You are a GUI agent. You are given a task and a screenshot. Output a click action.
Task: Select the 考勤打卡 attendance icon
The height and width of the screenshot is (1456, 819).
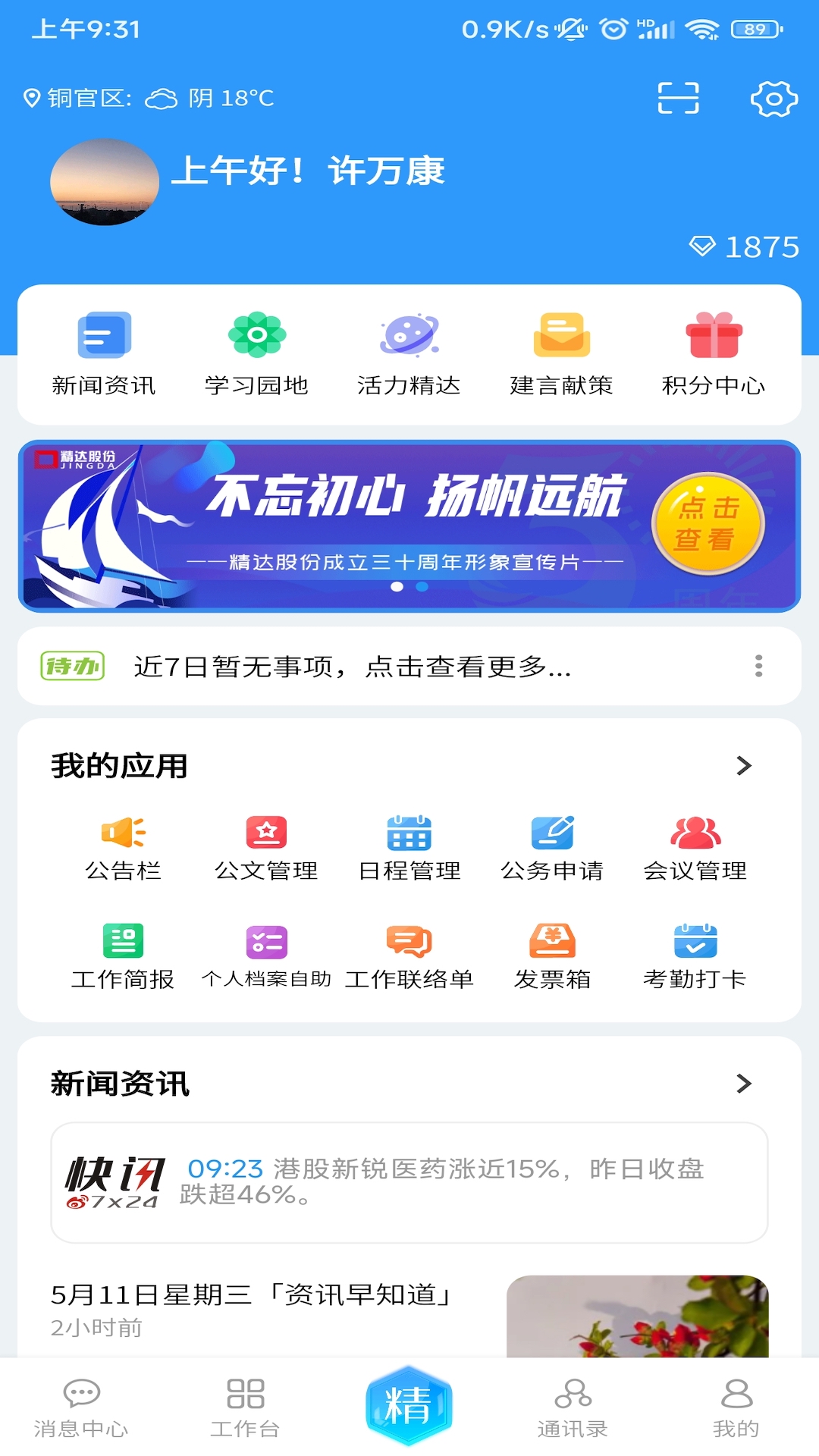click(x=695, y=944)
